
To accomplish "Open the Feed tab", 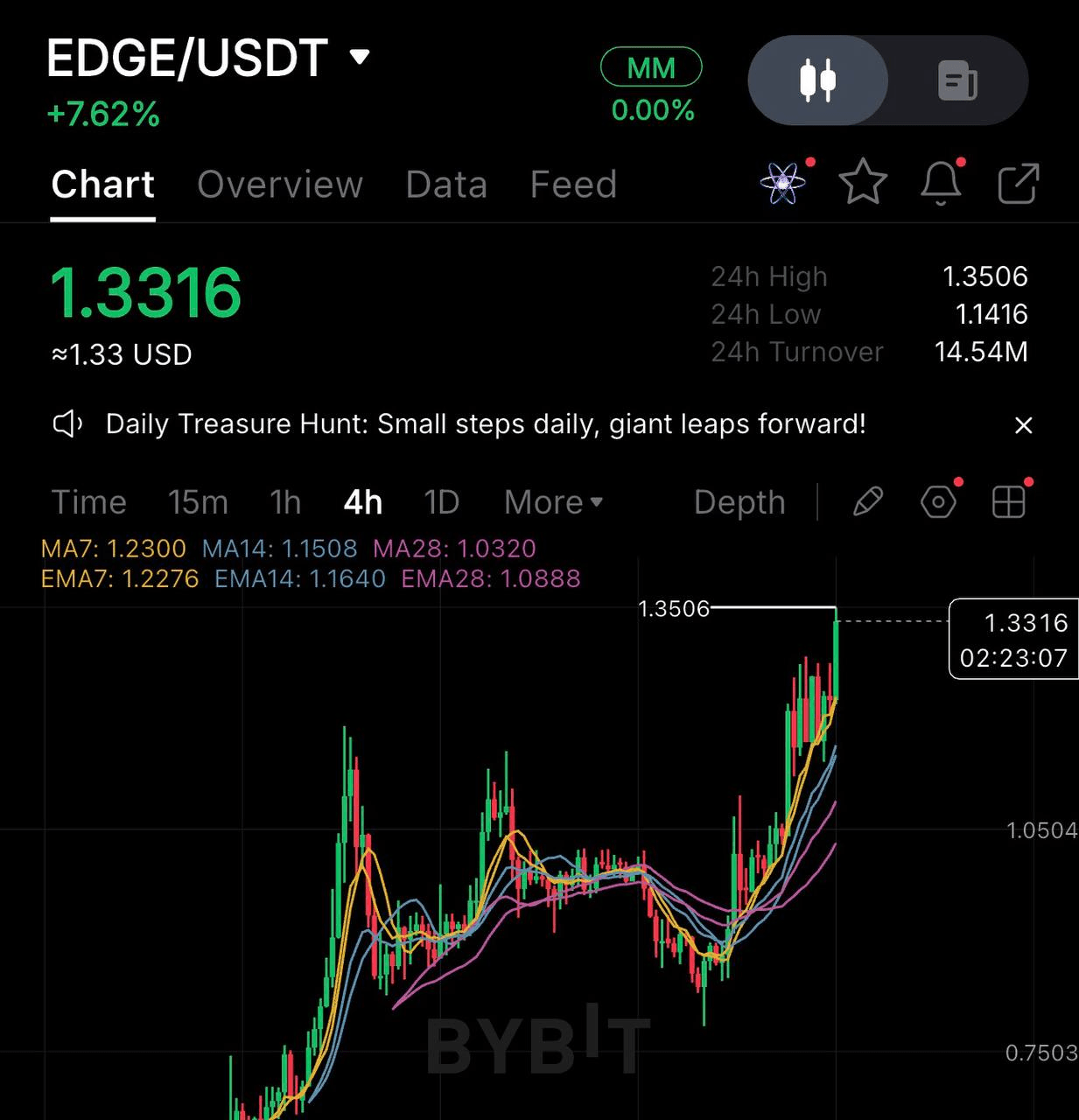I will pos(573,185).
